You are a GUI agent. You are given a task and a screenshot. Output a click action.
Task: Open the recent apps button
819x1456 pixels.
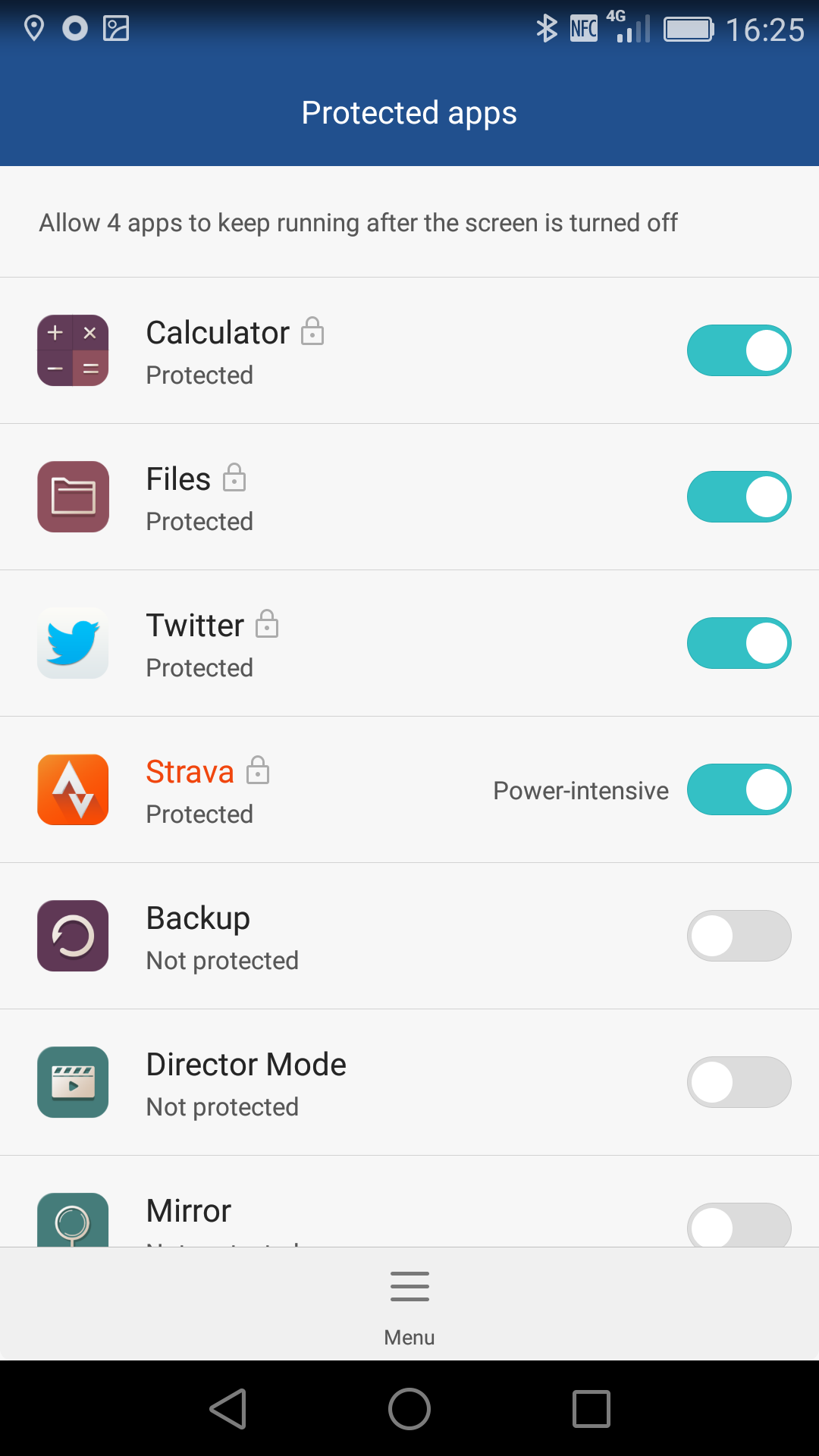tap(591, 1409)
